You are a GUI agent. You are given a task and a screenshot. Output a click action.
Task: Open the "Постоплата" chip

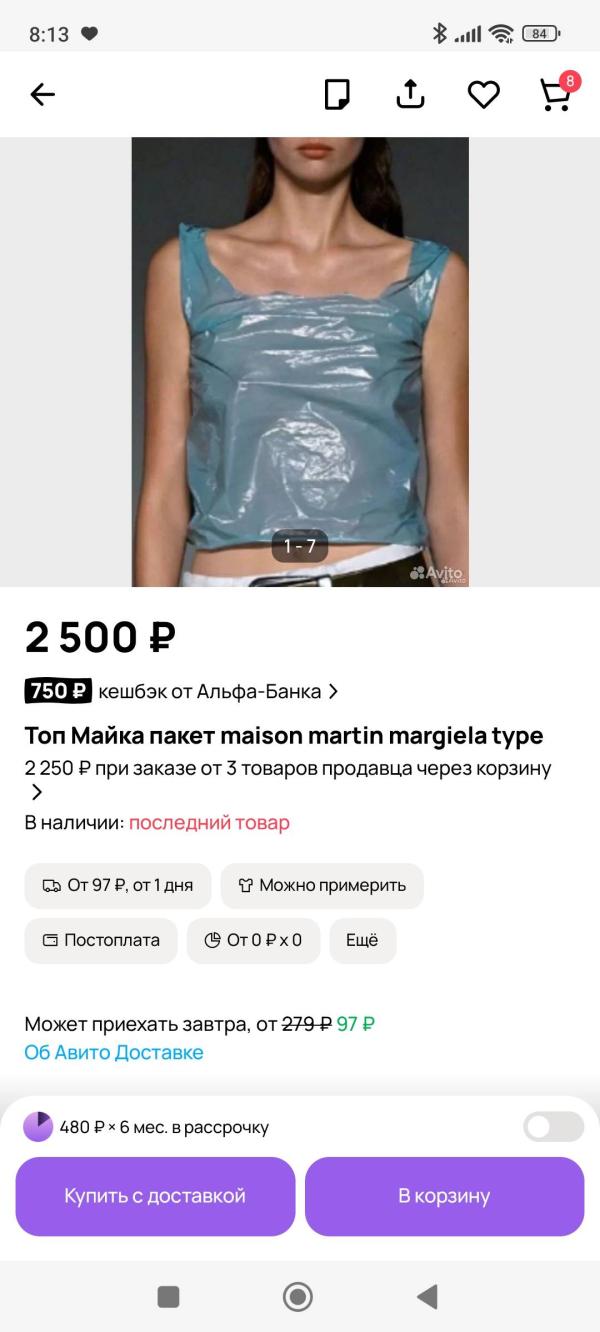click(101, 940)
